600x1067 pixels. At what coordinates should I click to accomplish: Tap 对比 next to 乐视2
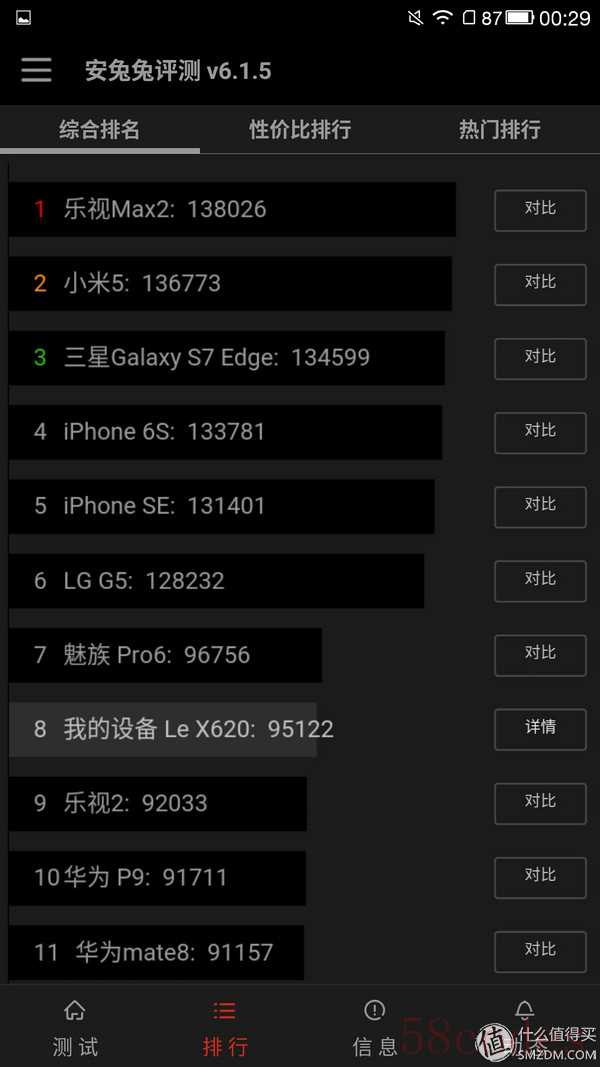click(540, 804)
